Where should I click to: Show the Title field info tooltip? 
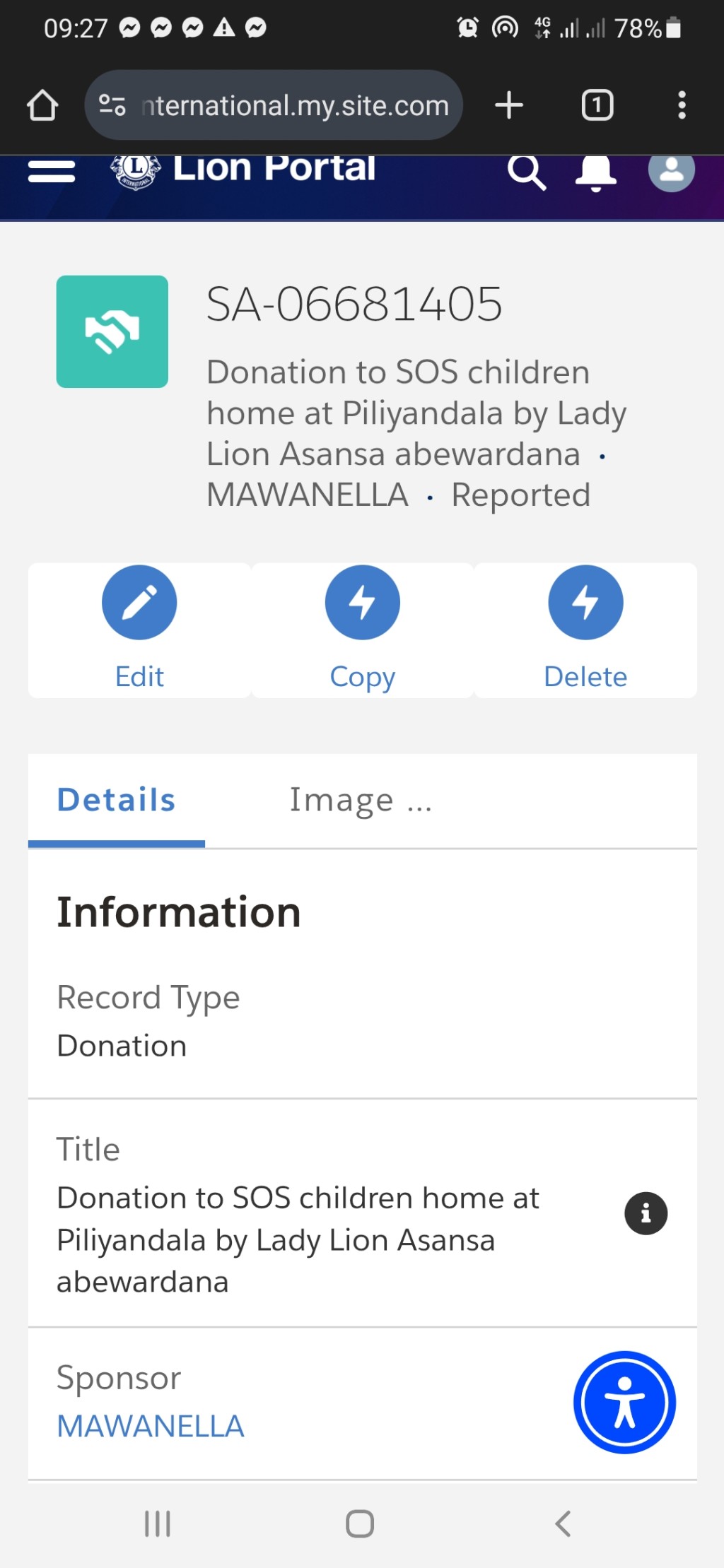(x=646, y=1213)
